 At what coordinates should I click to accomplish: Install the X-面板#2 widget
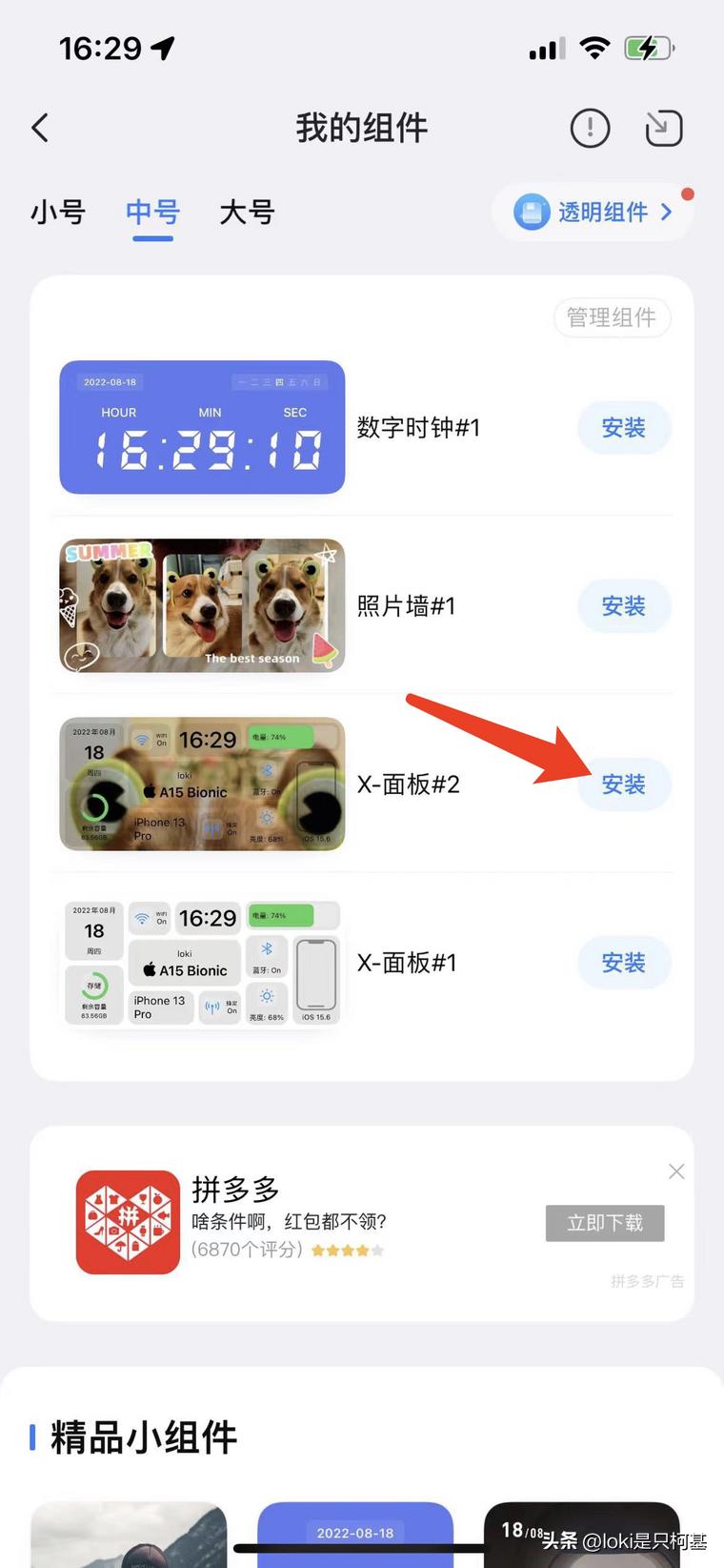point(624,784)
